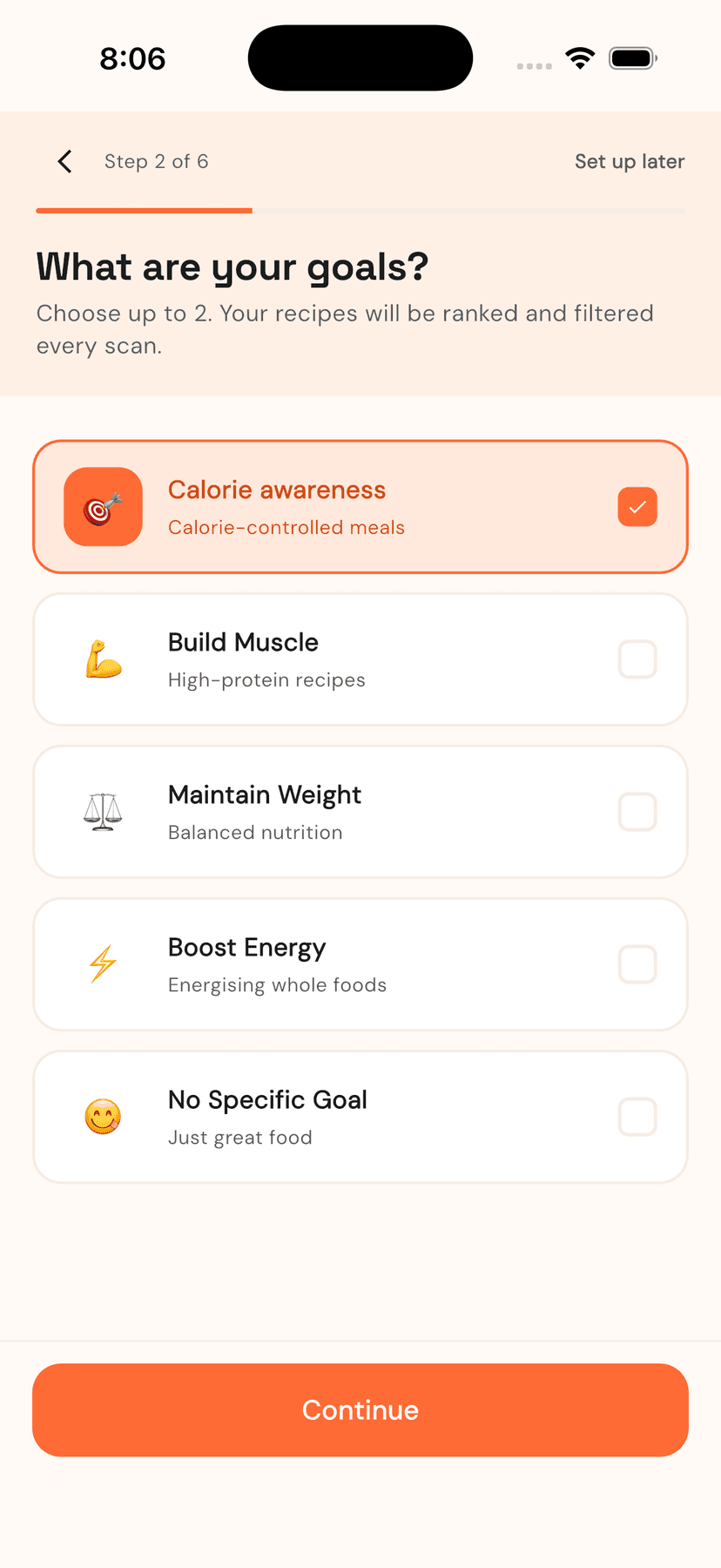Go back with the arrow icon
This screenshot has height=1568, width=721.
tap(64, 161)
